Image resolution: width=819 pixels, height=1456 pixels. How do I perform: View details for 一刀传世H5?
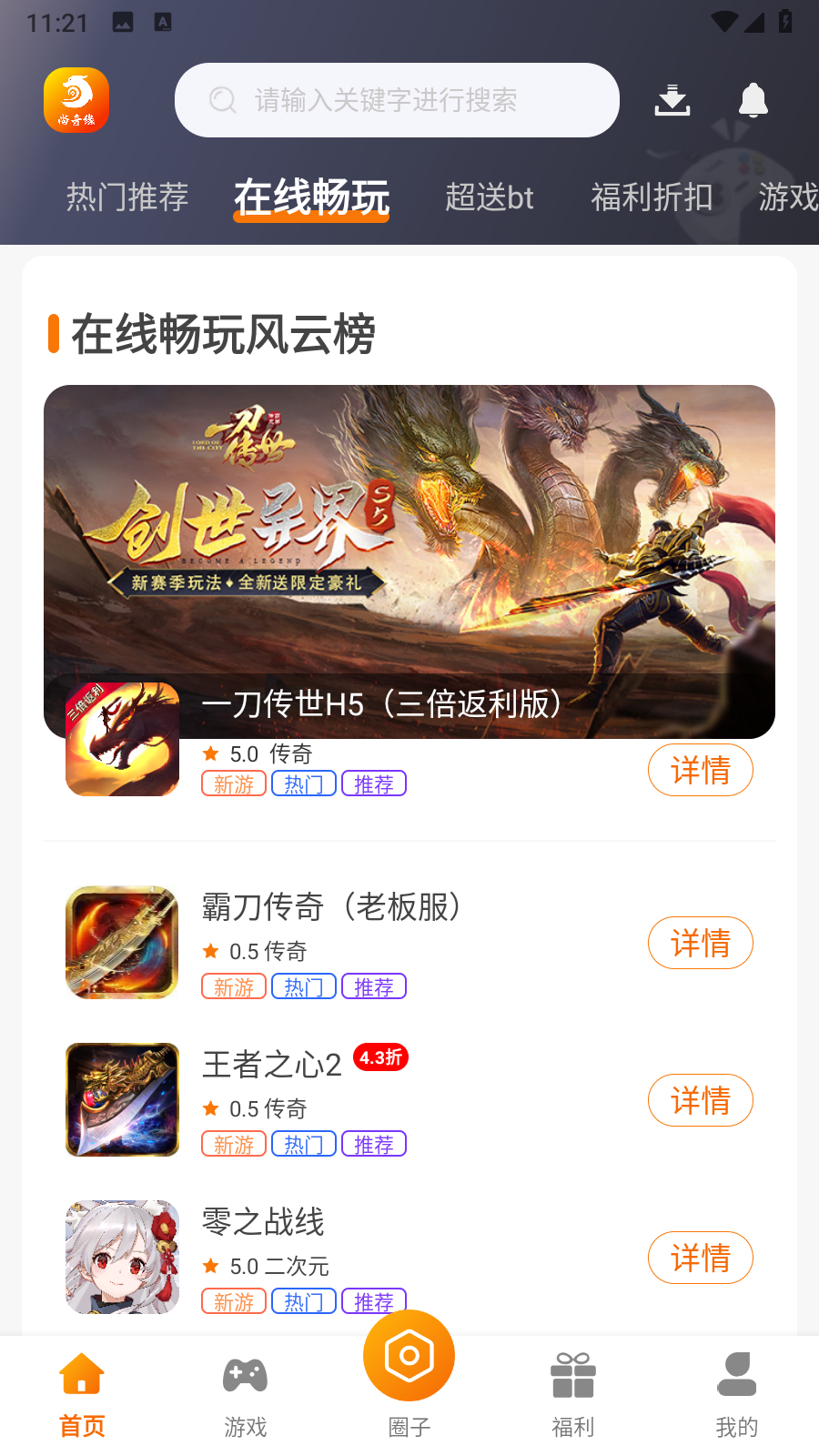coord(700,770)
